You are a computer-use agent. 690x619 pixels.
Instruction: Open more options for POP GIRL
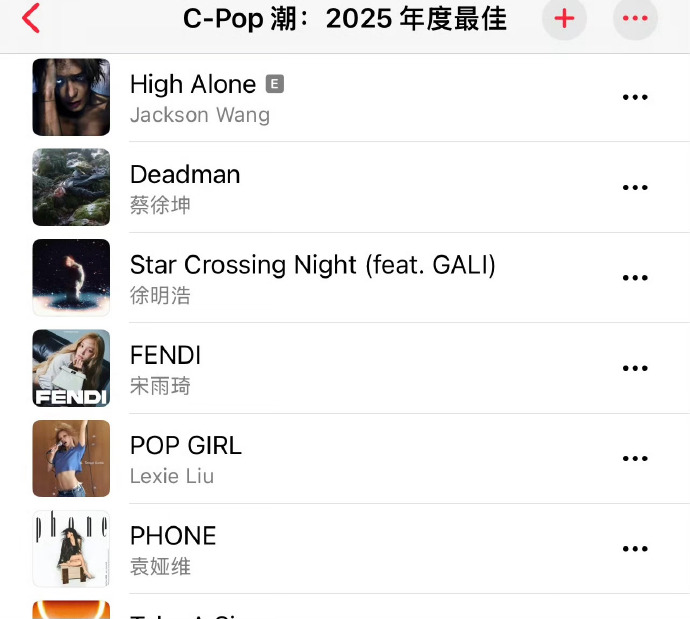tap(635, 459)
